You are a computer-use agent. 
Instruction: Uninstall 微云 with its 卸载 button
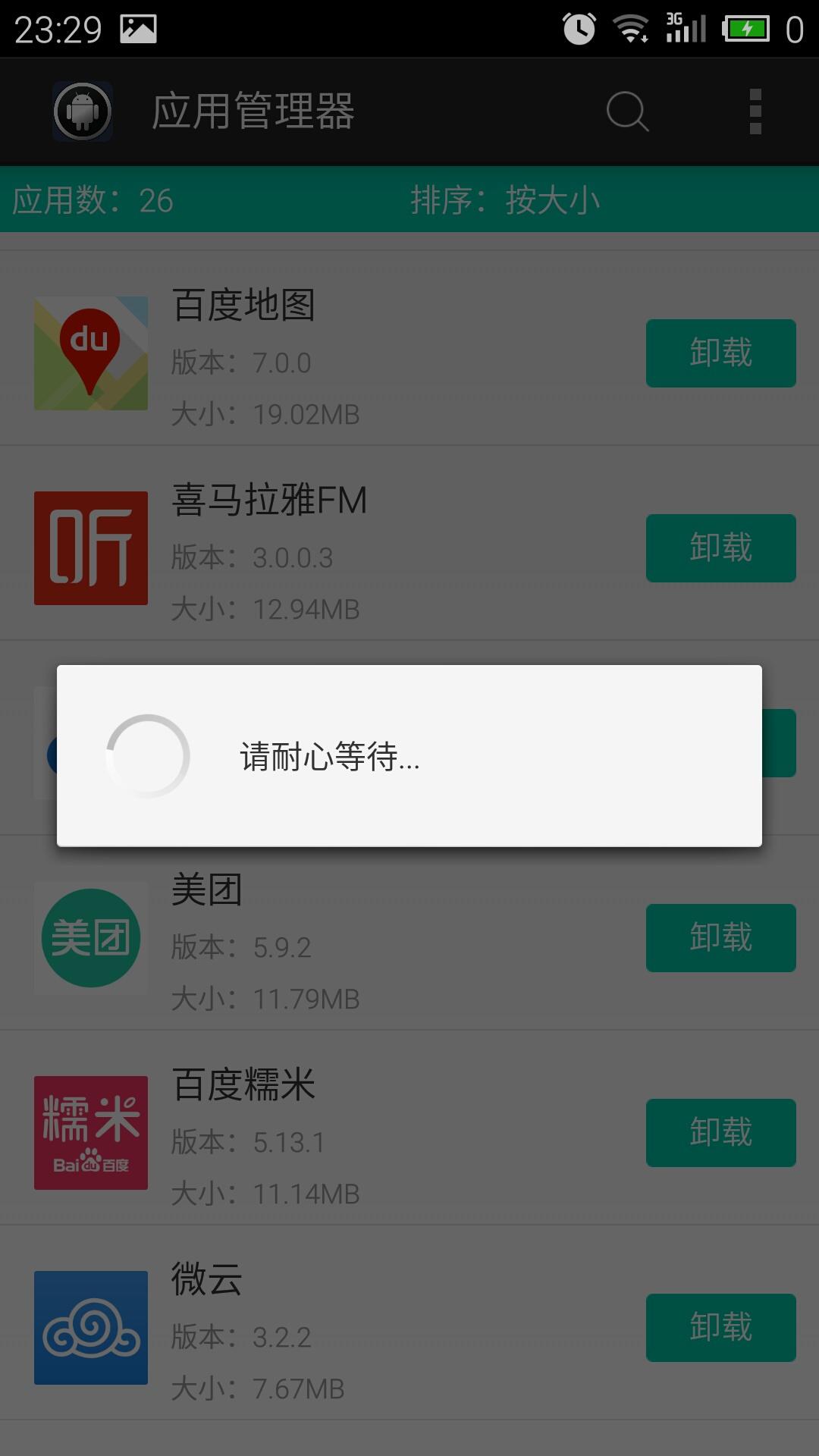click(720, 1327)
